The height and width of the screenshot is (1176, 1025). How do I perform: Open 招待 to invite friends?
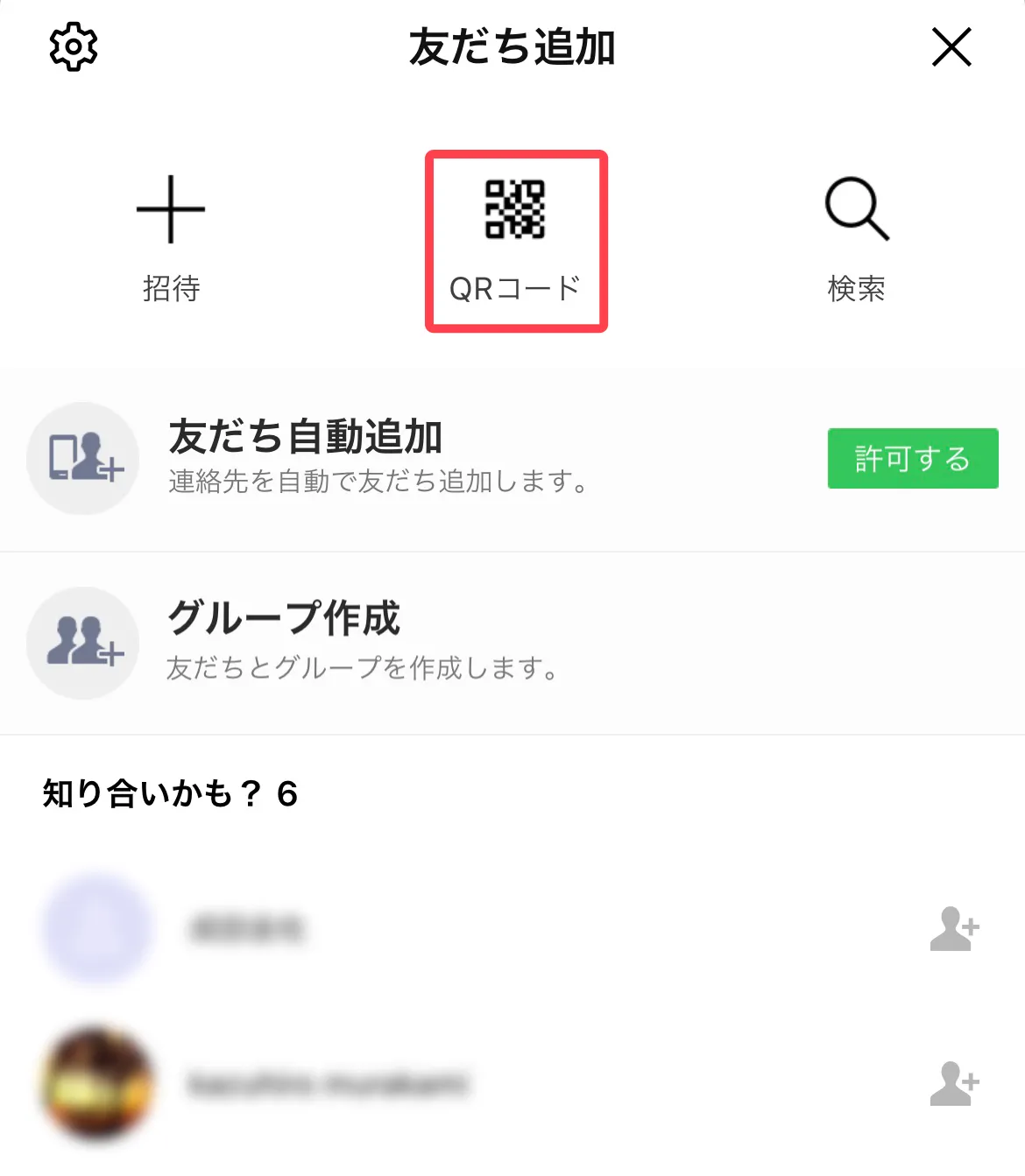170,236
